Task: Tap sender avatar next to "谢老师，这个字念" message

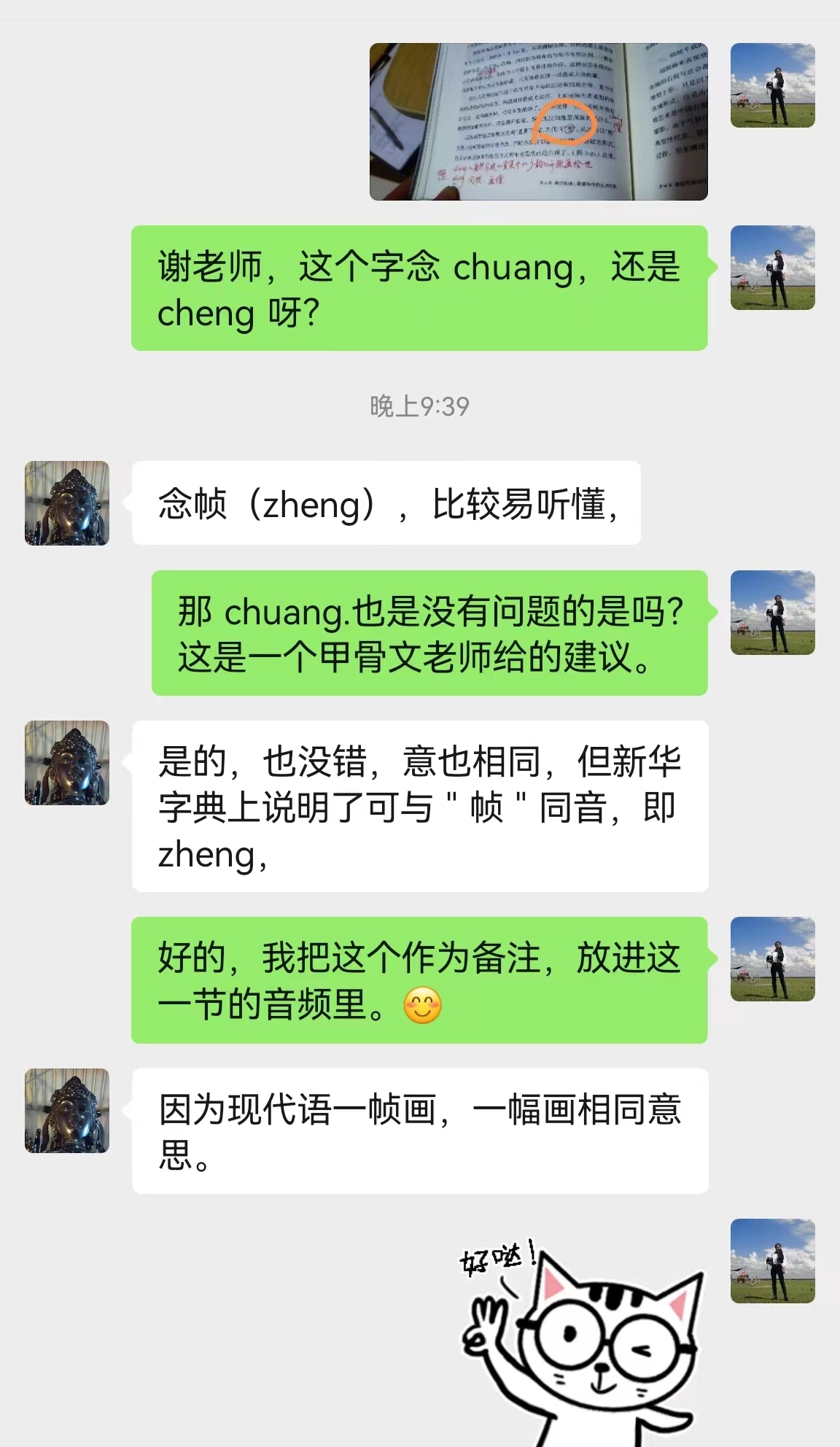Action: tap(772, 268)
